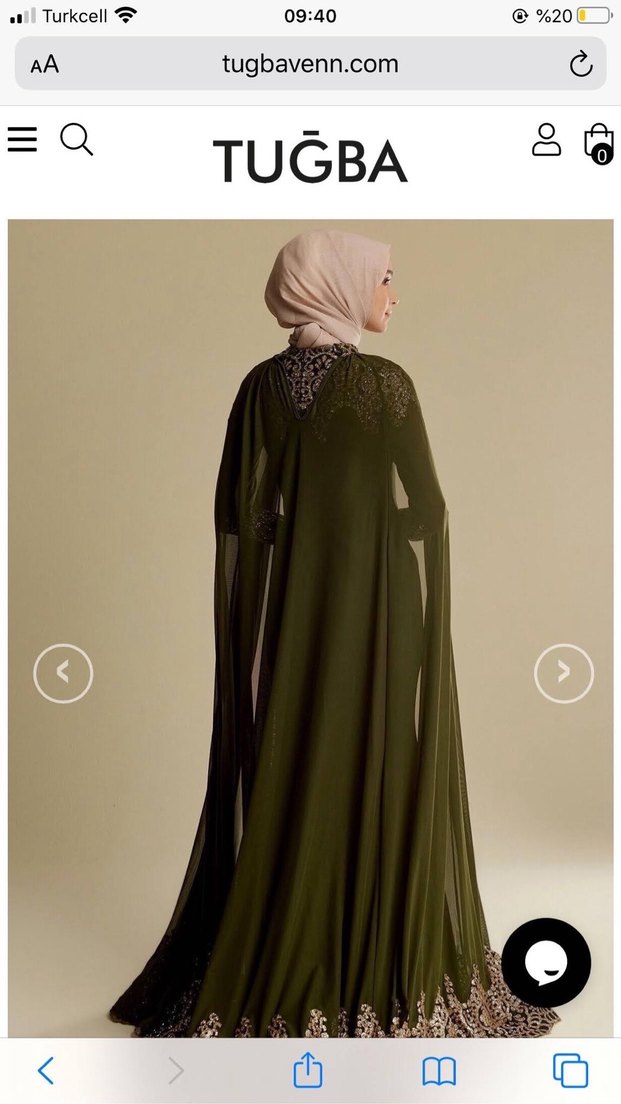The width and height of the screenshot is (621, 1104).
Task: Show the previous product photo
Action: 63,673
